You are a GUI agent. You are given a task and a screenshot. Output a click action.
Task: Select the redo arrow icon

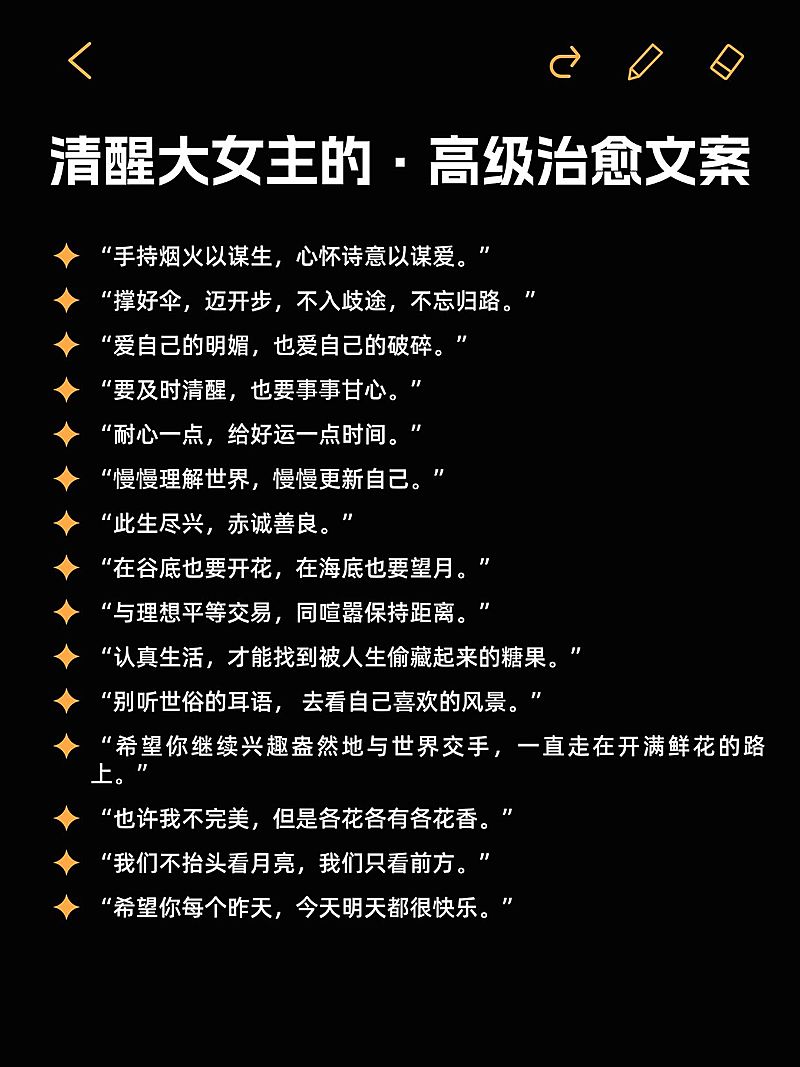[x=565, y=60]
